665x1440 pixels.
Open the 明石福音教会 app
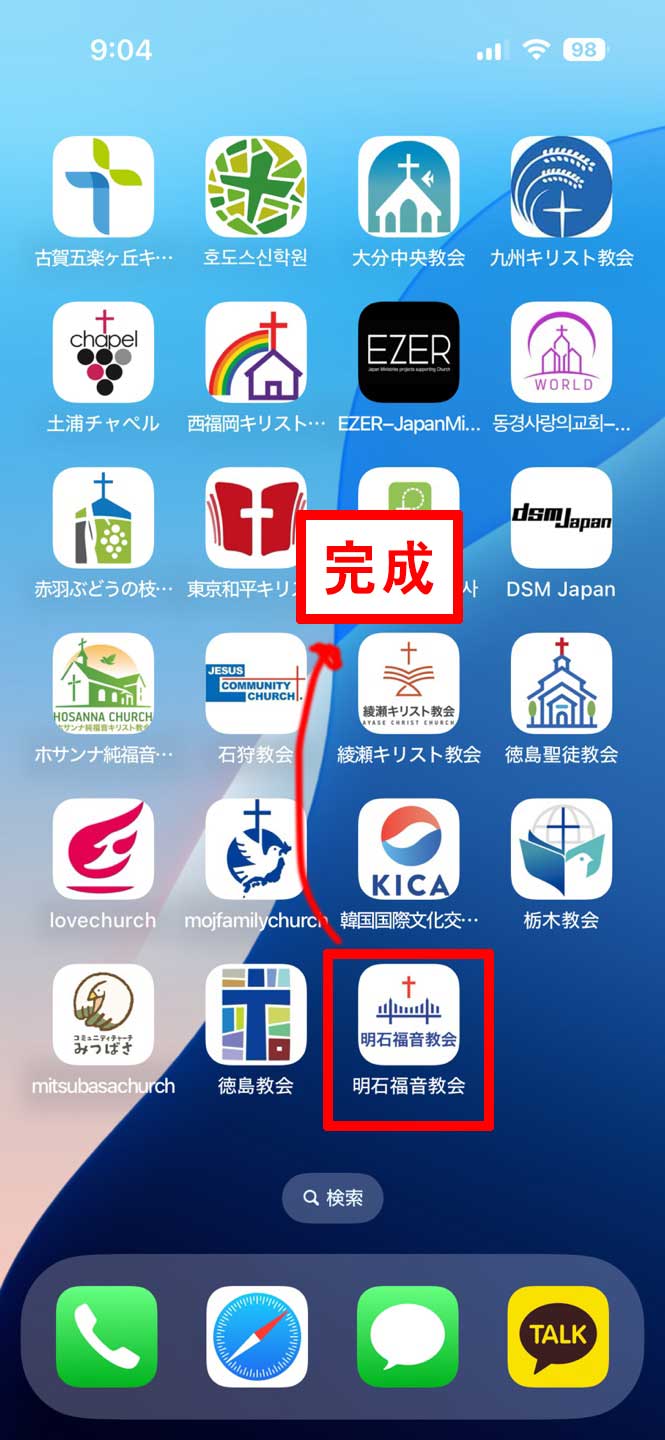408,1014
